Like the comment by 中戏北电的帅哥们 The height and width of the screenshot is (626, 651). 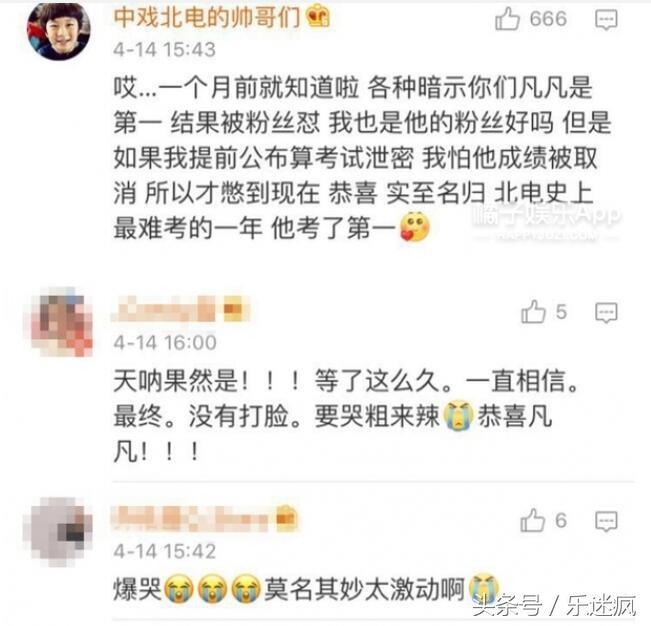click(509, 19)
